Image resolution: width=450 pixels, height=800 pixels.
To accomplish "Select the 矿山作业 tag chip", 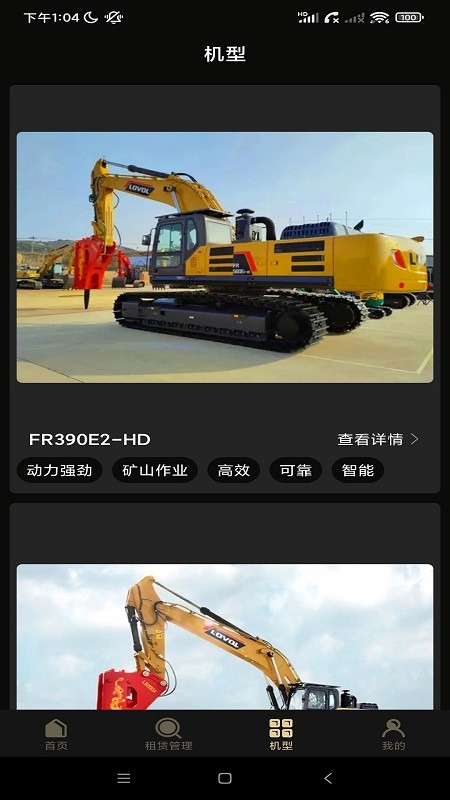I will click(x=155, y=470).
